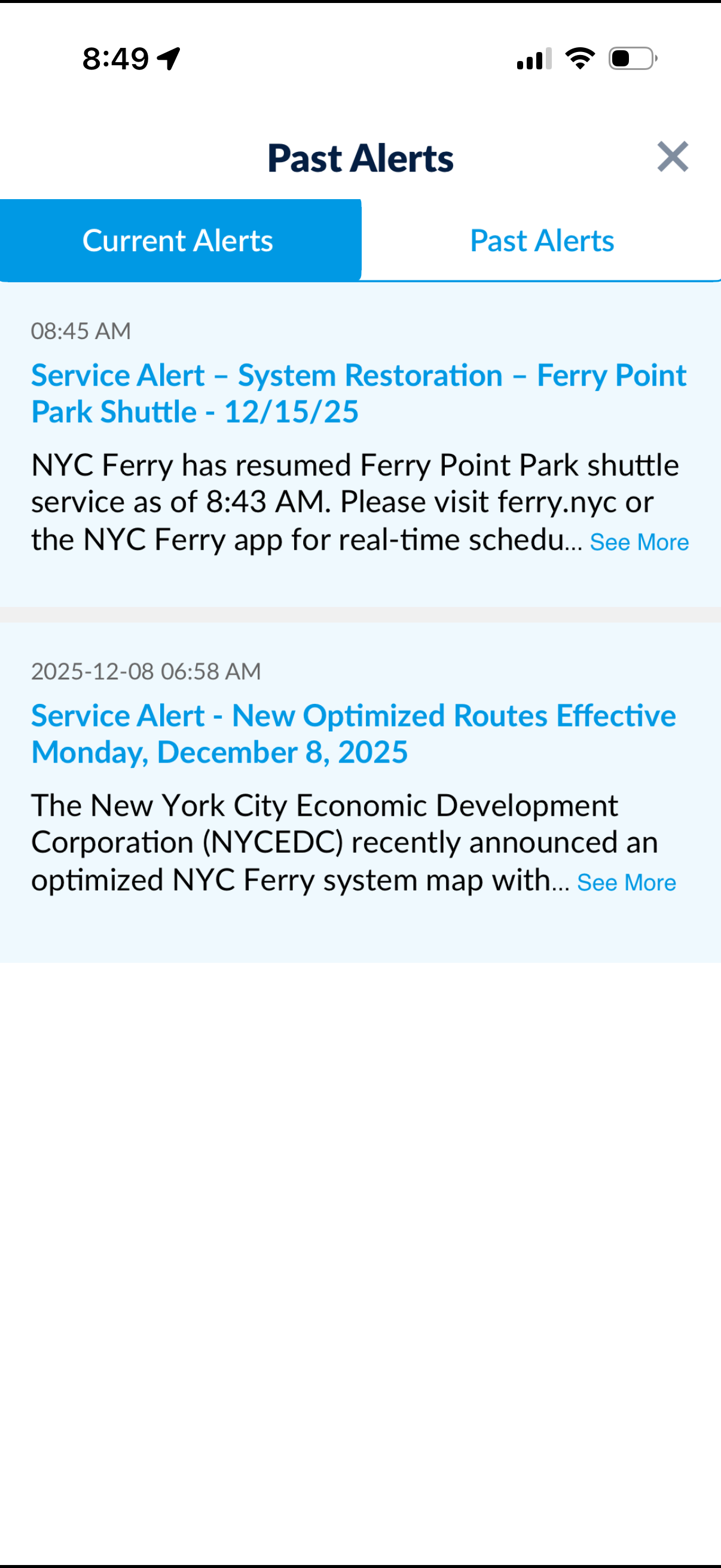Tap the first alert card
The width and height of the screenshot is (721, 1568).
pyautogui.click(x=360, y=444)
